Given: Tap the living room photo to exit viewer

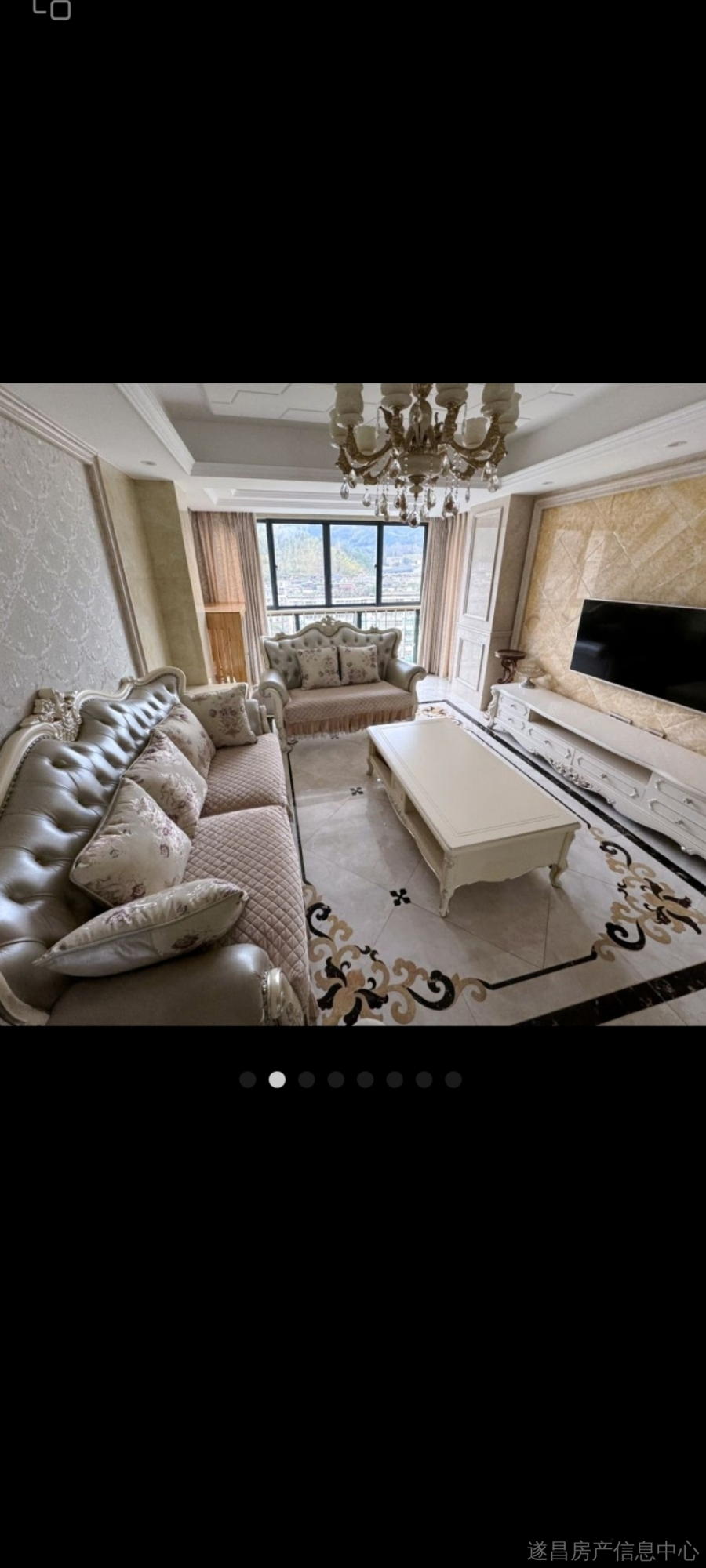Looking at the screenshot, I should click(x=353, y=704).
